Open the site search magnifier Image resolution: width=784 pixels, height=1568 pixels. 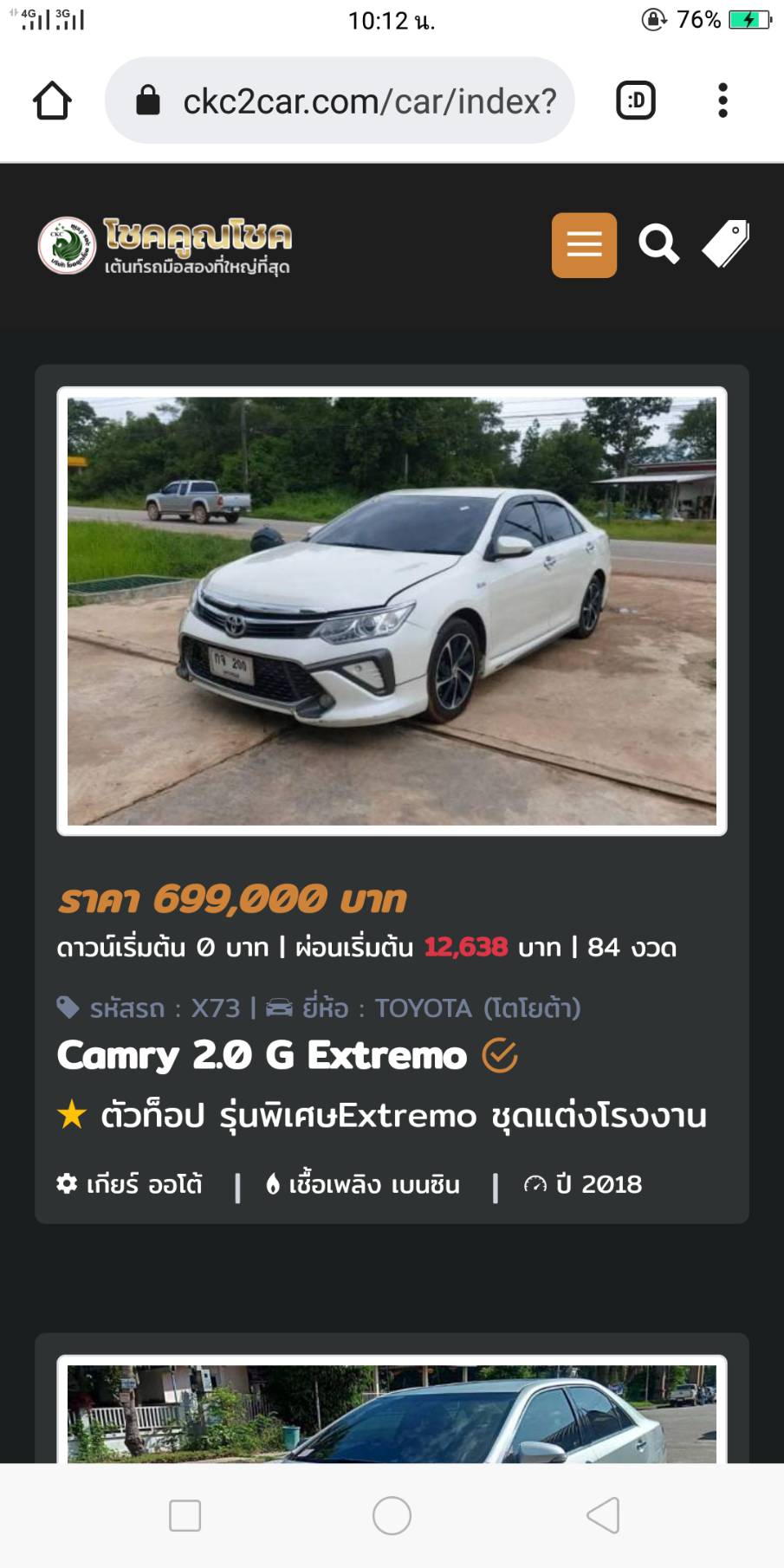pos(658,244)
